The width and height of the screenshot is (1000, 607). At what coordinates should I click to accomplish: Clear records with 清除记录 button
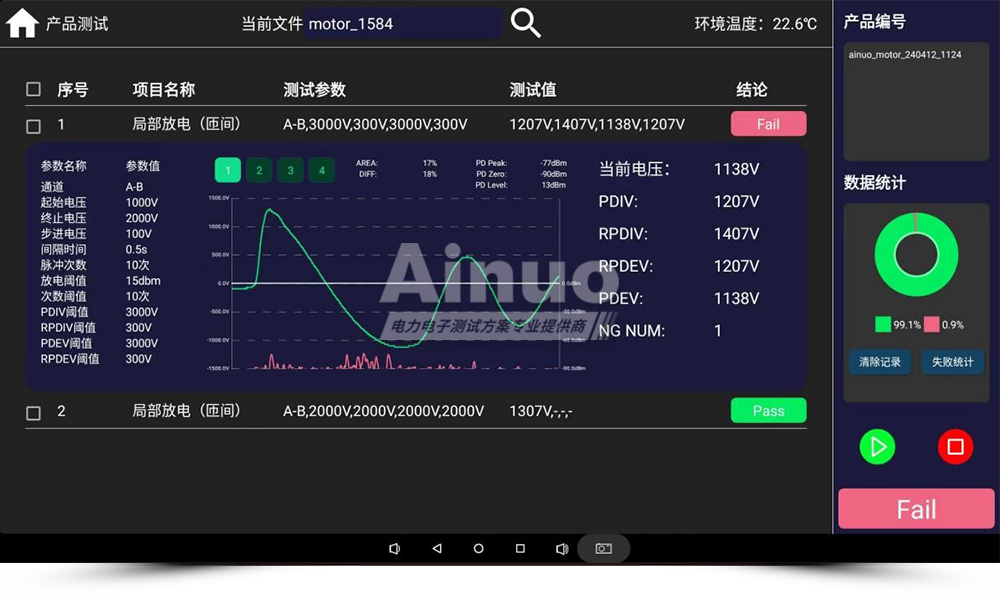click(x=879, y=362)
